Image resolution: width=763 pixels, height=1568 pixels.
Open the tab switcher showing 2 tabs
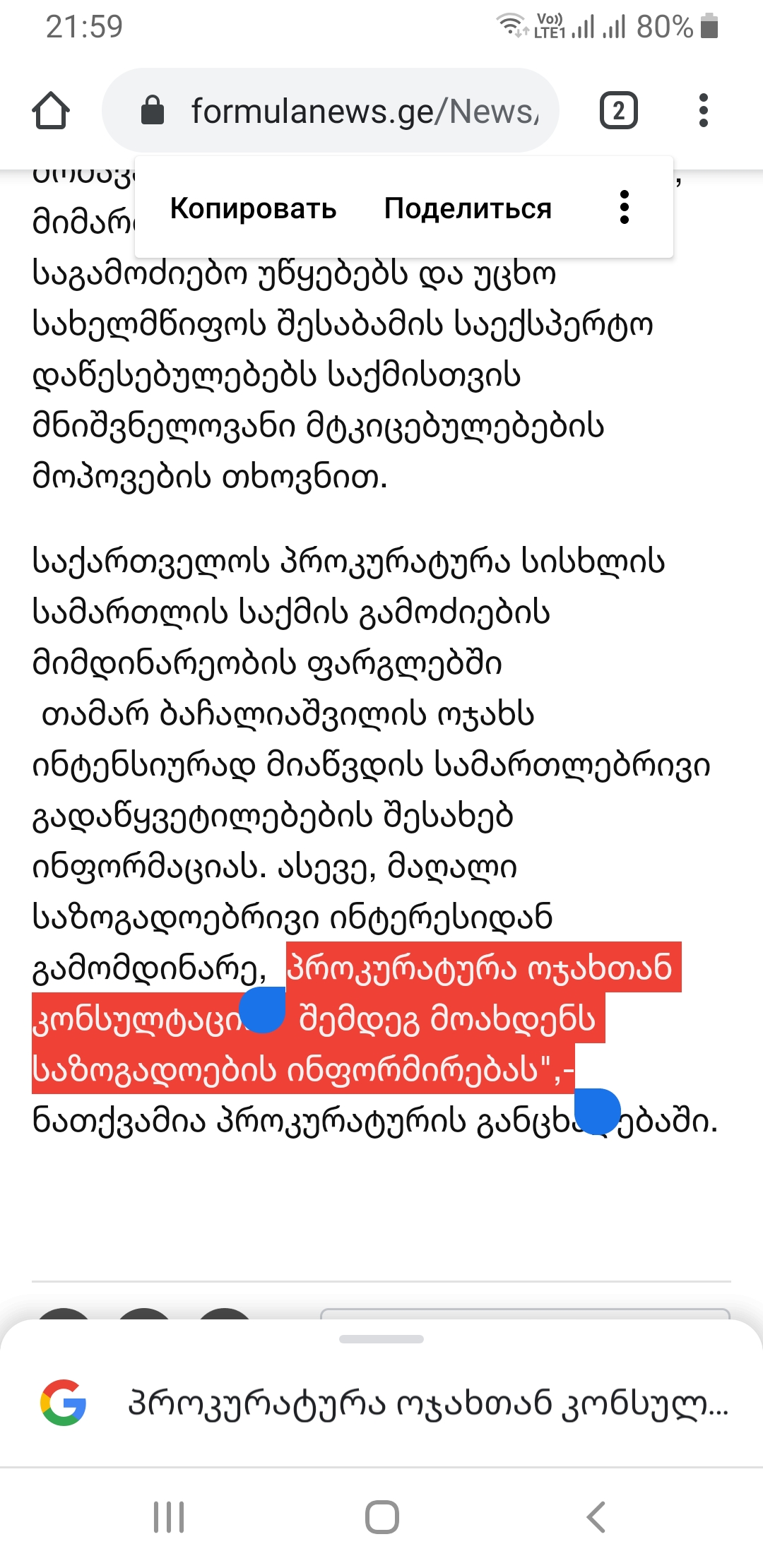(618, 111)
